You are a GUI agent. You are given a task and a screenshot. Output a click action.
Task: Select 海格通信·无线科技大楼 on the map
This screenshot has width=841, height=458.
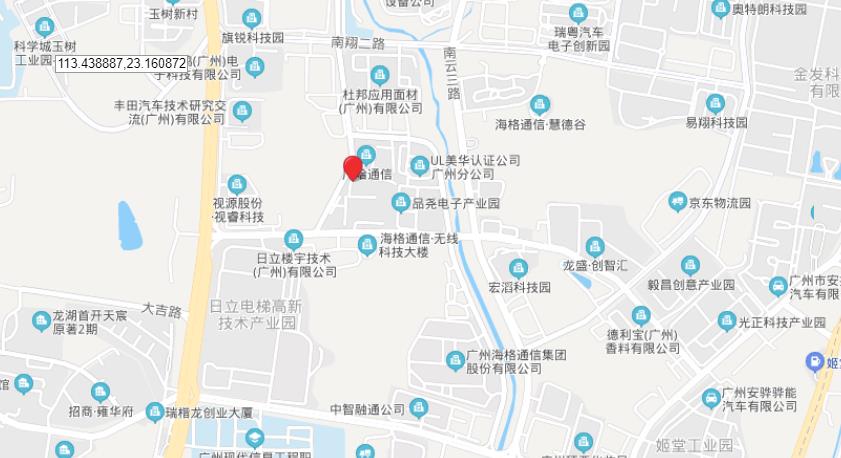tap(367, 241)
